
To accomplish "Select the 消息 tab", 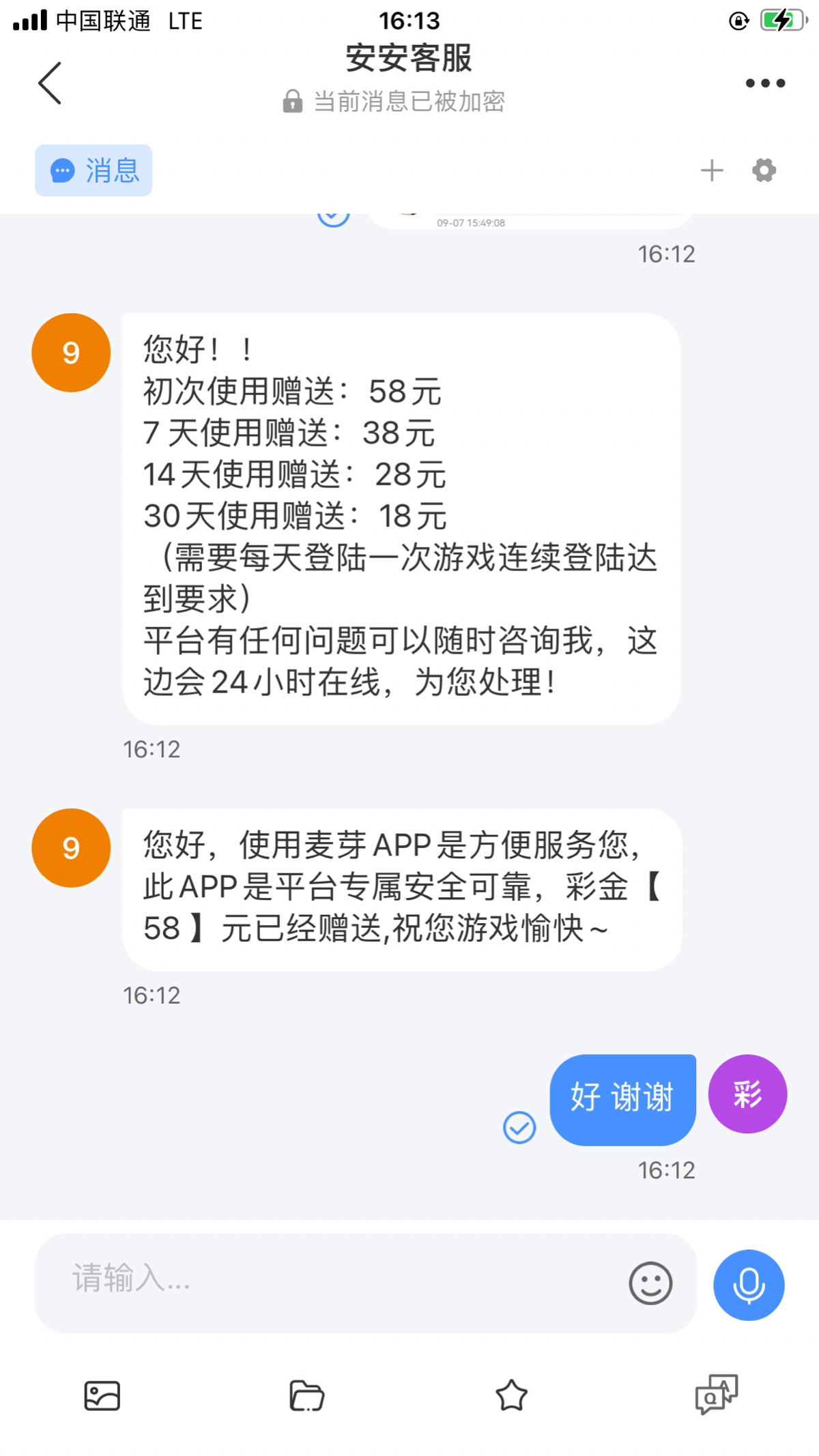I will [94, 171].
